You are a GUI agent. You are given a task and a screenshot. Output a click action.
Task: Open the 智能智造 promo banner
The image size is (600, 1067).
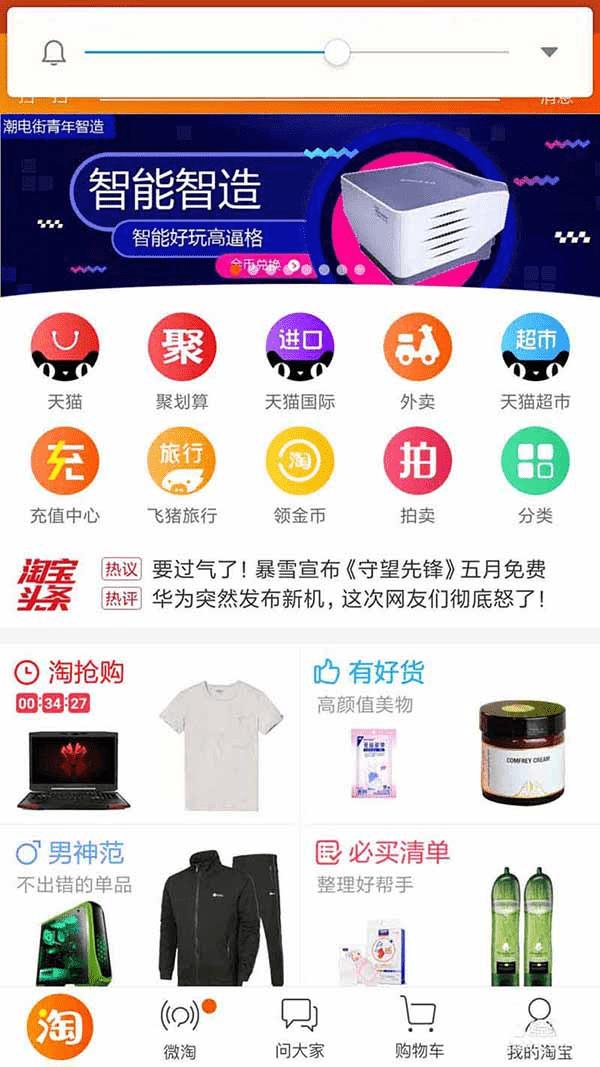pos(300,206)
